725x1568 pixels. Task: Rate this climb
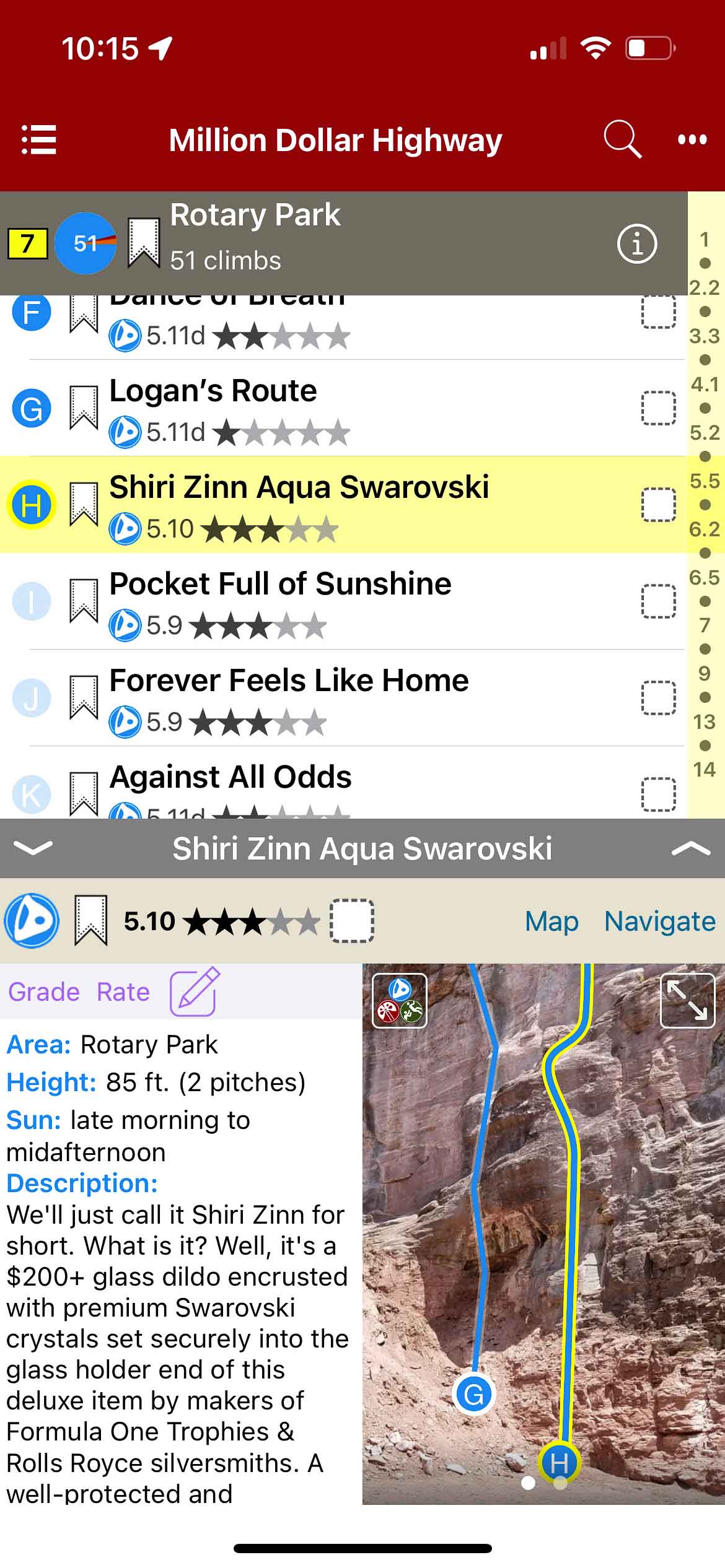point(123,992)
